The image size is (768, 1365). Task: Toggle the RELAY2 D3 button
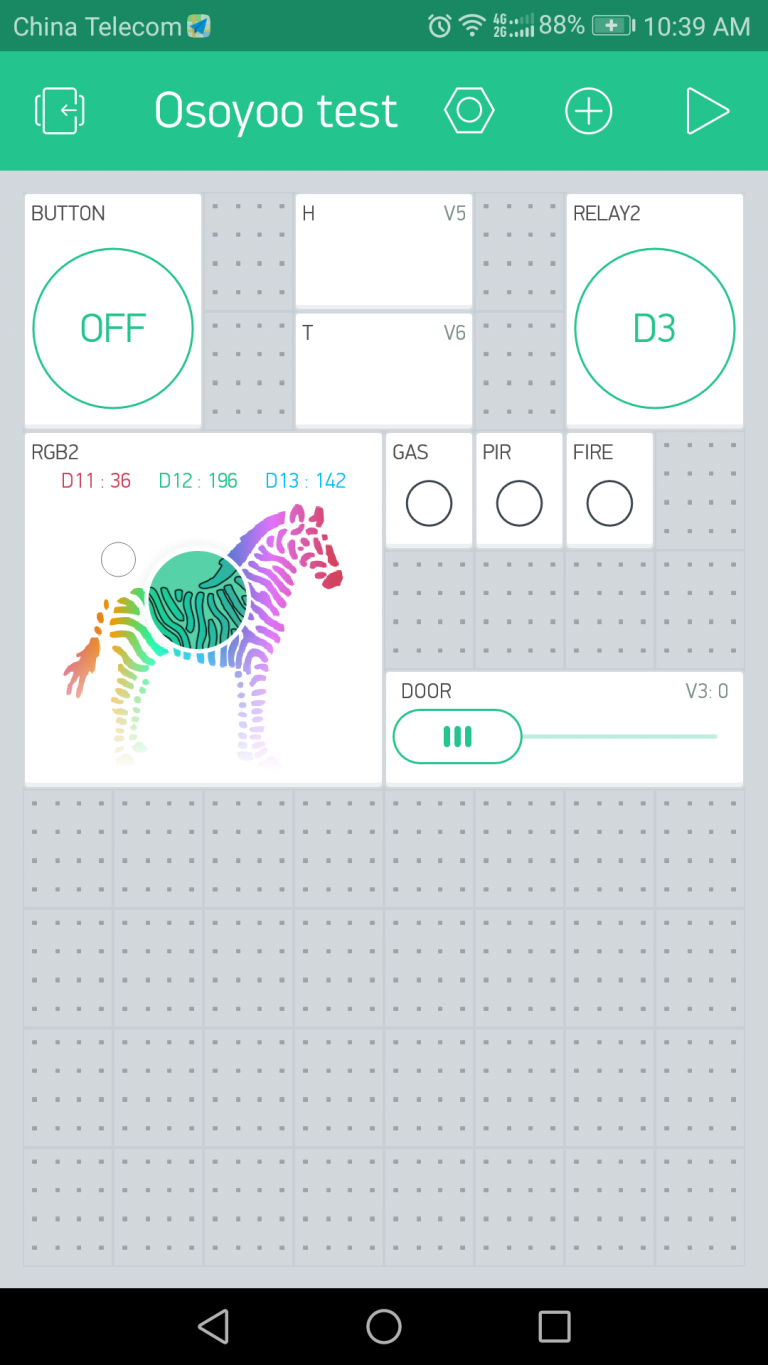click(654, 328)
